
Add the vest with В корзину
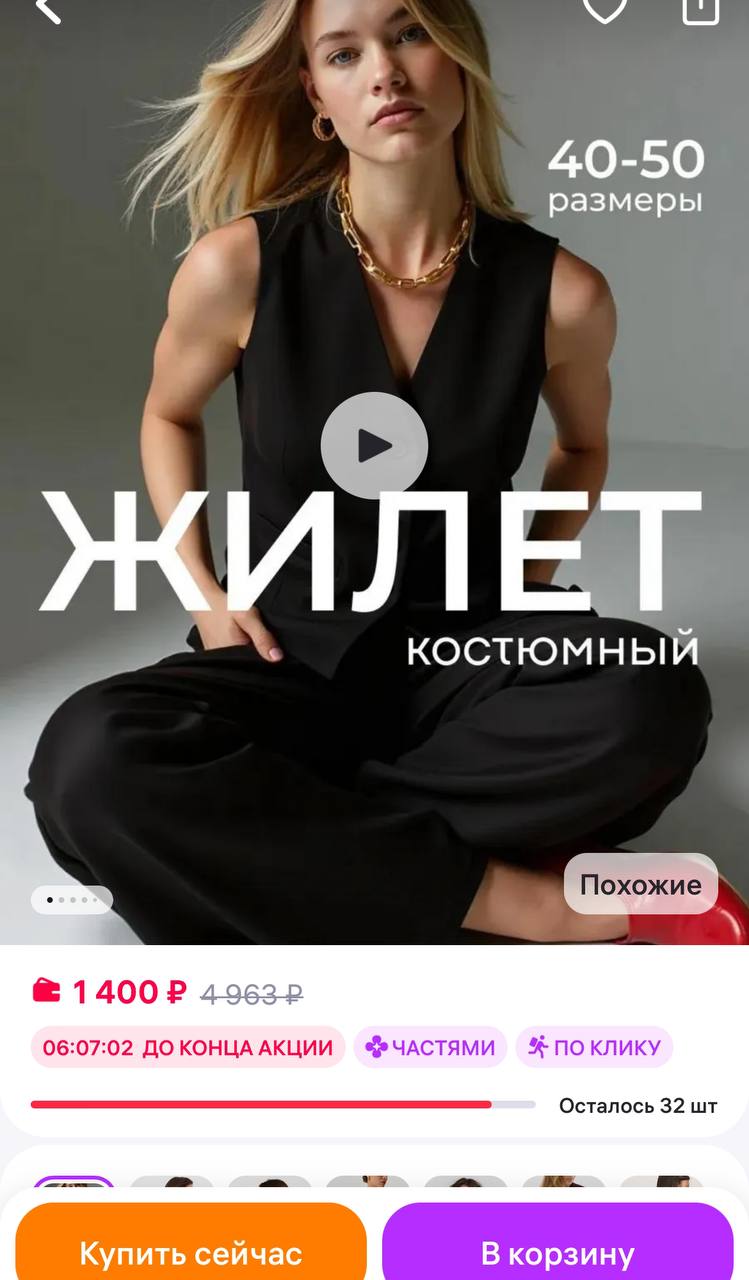tap(557, 1250)
